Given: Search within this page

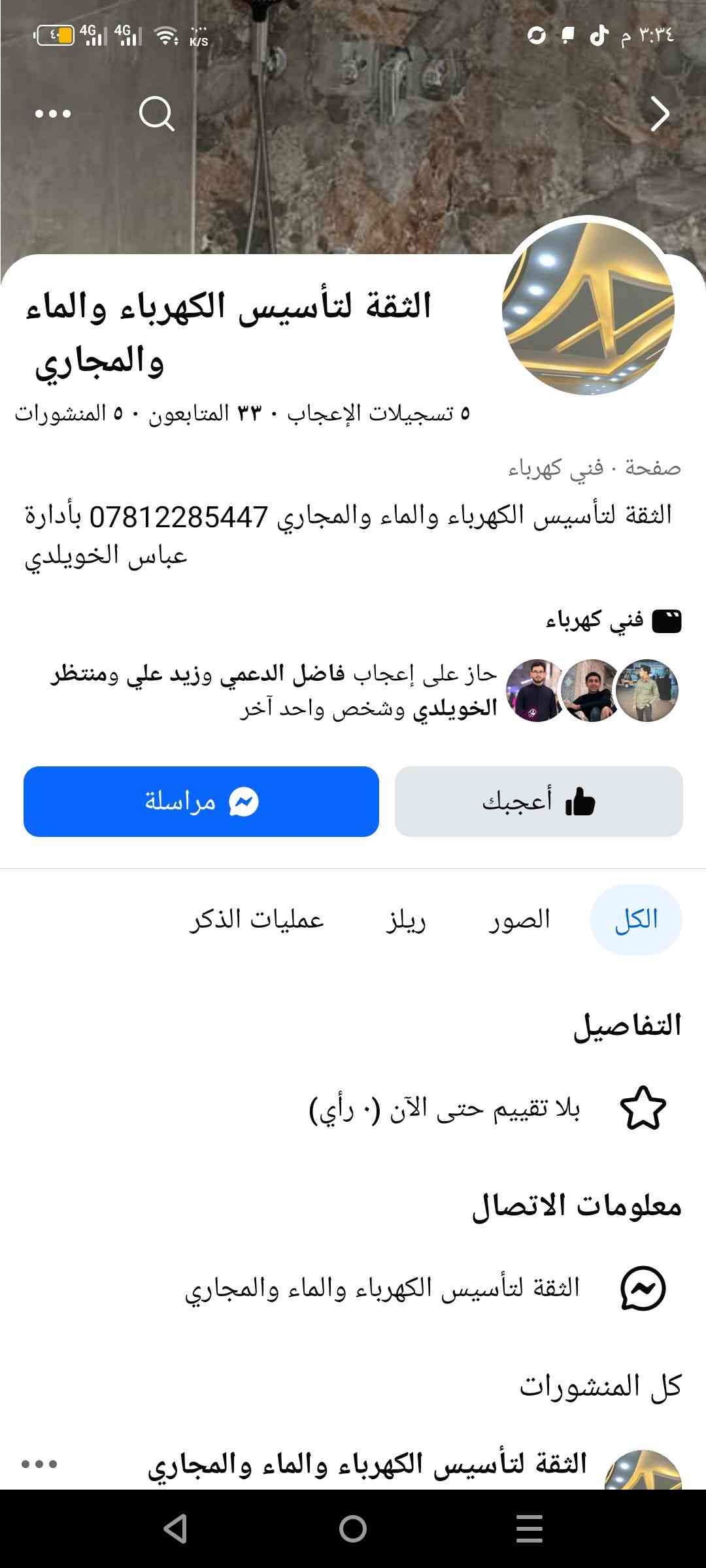Looking at the screenshot, I should [157, 114].
